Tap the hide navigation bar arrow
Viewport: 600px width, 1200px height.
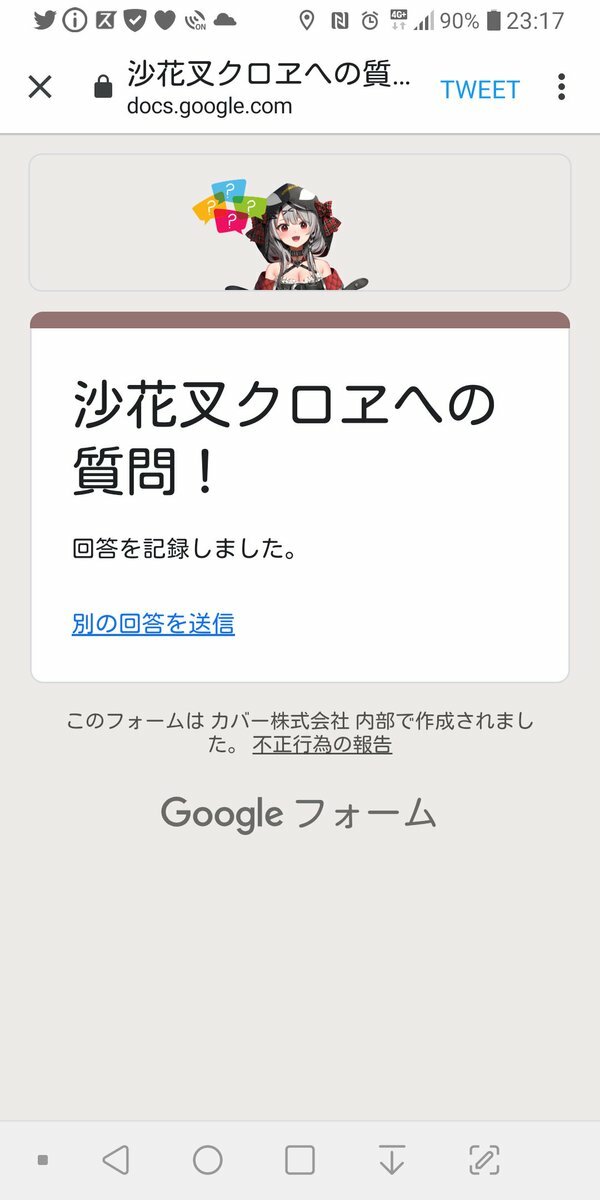391,1160
